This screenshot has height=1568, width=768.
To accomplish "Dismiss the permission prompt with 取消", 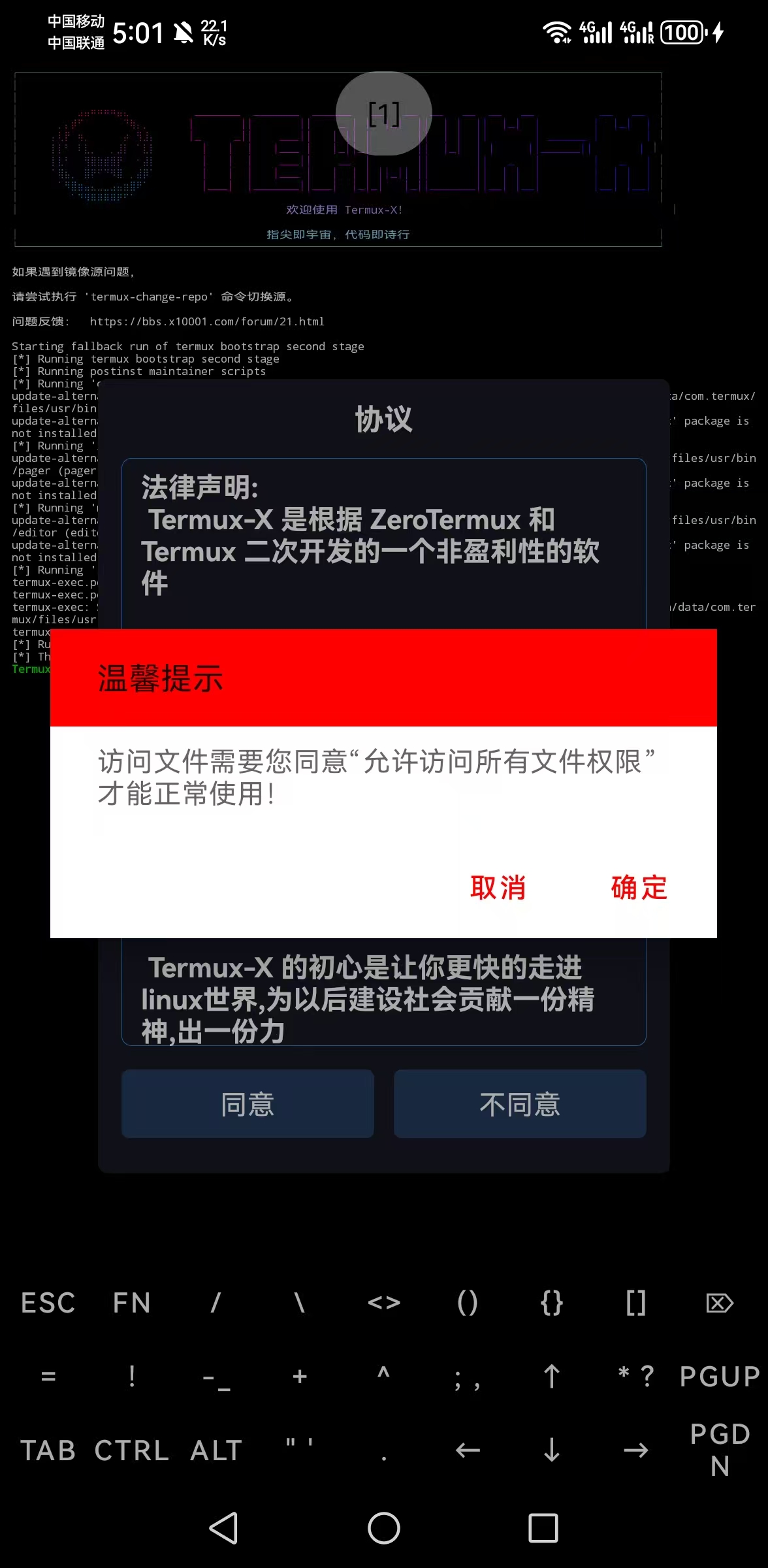I will [498, 888].
